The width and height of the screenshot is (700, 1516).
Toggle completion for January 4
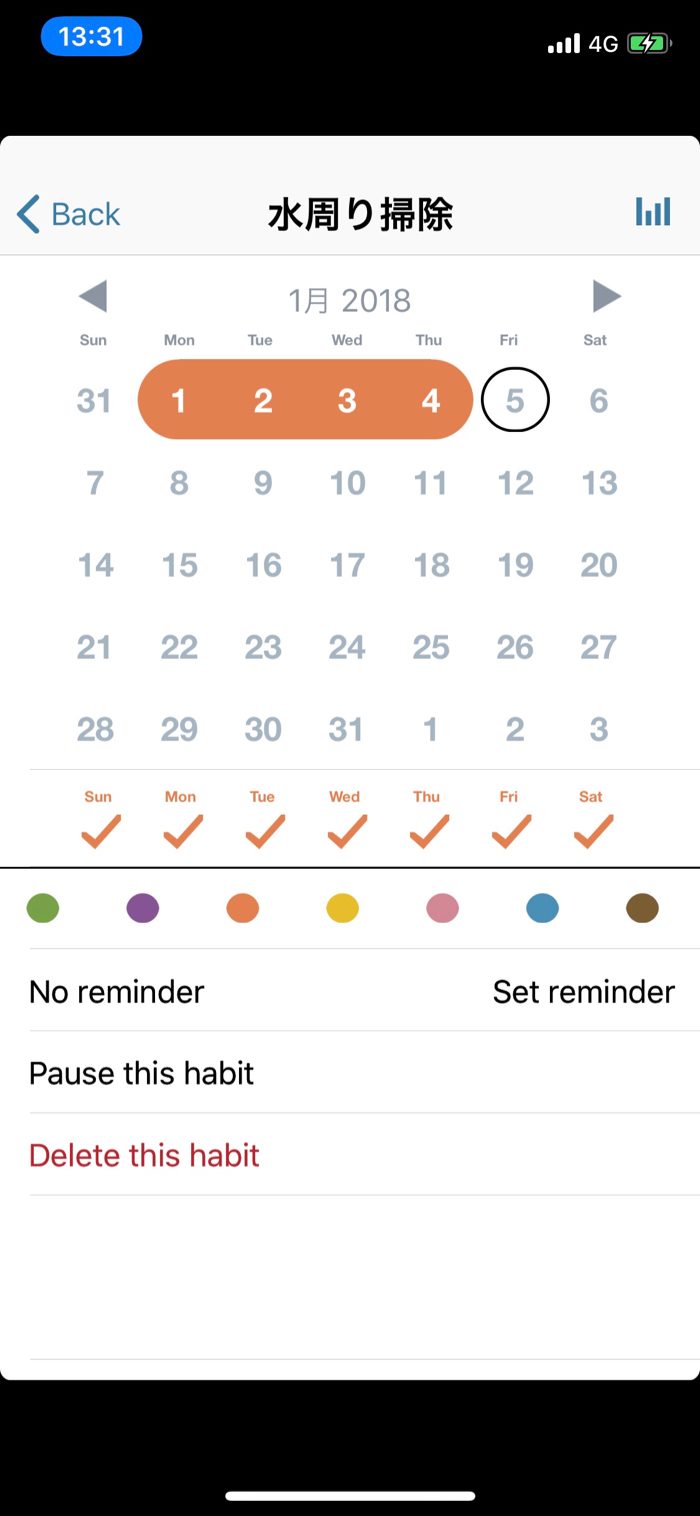pyautogui.click(x=431, y=401)
